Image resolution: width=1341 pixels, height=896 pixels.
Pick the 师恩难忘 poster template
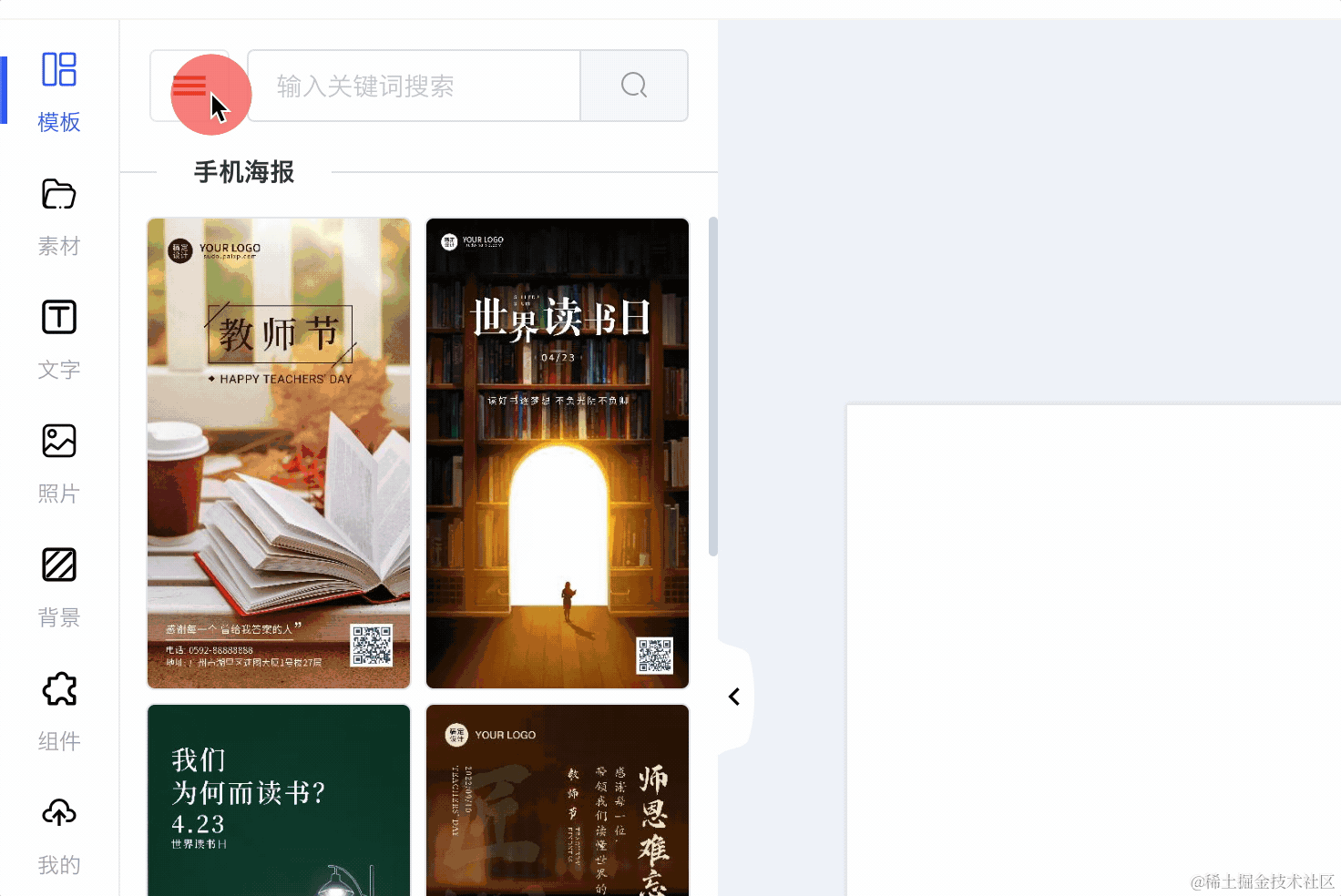pos(558,799)
